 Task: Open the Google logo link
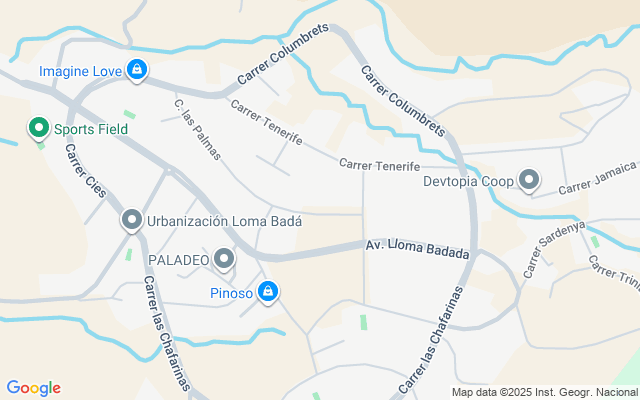coord(33,388)
